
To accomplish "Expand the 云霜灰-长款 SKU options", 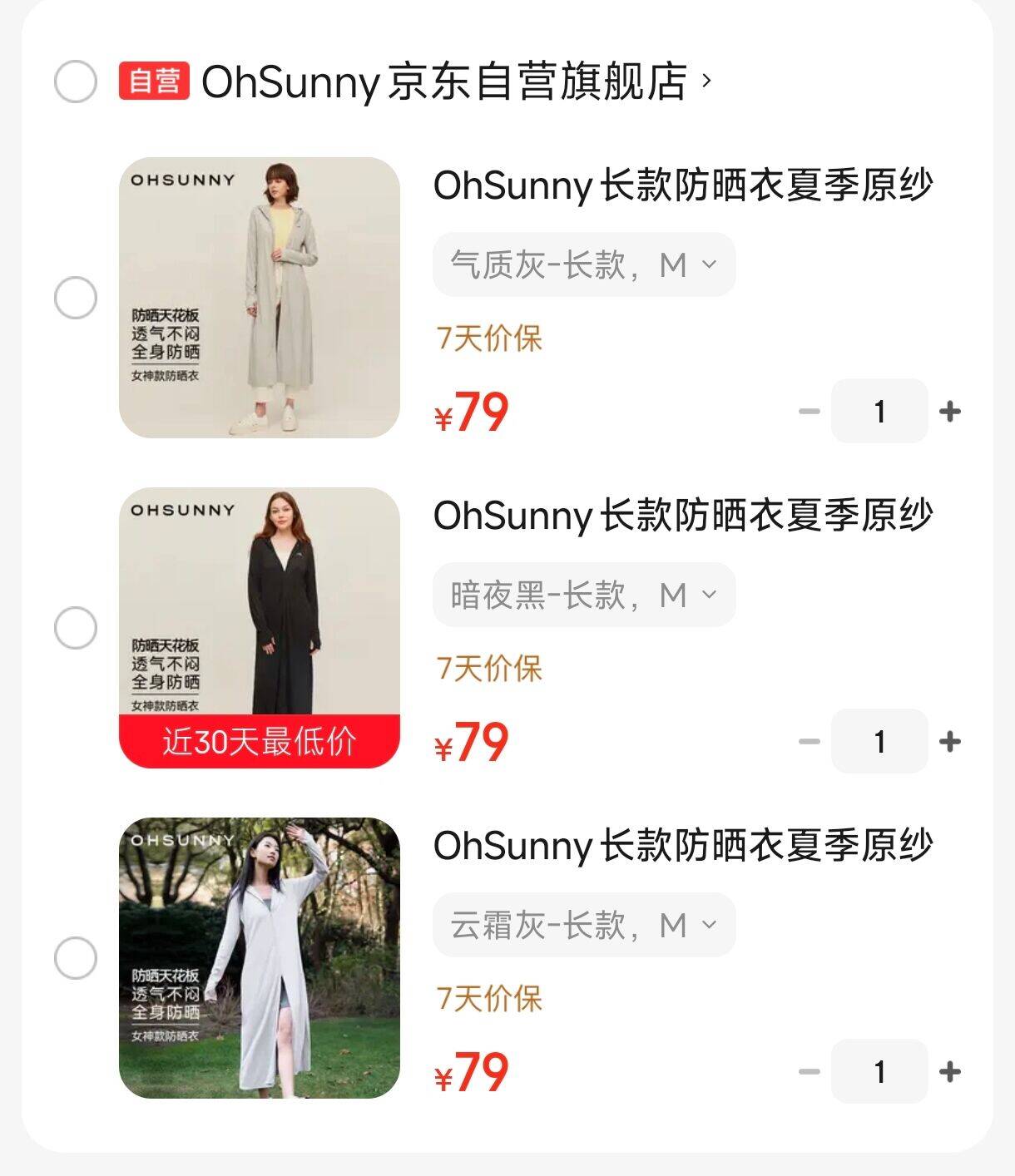I will tap(583, 925).
